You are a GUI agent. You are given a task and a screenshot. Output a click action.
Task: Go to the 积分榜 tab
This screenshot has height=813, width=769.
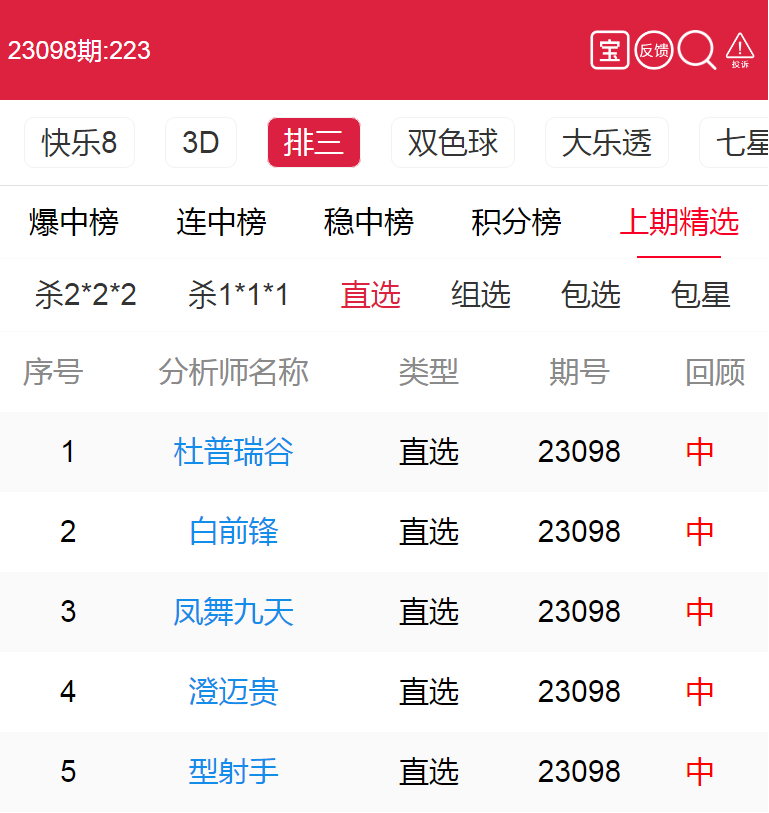coord(516,222)
